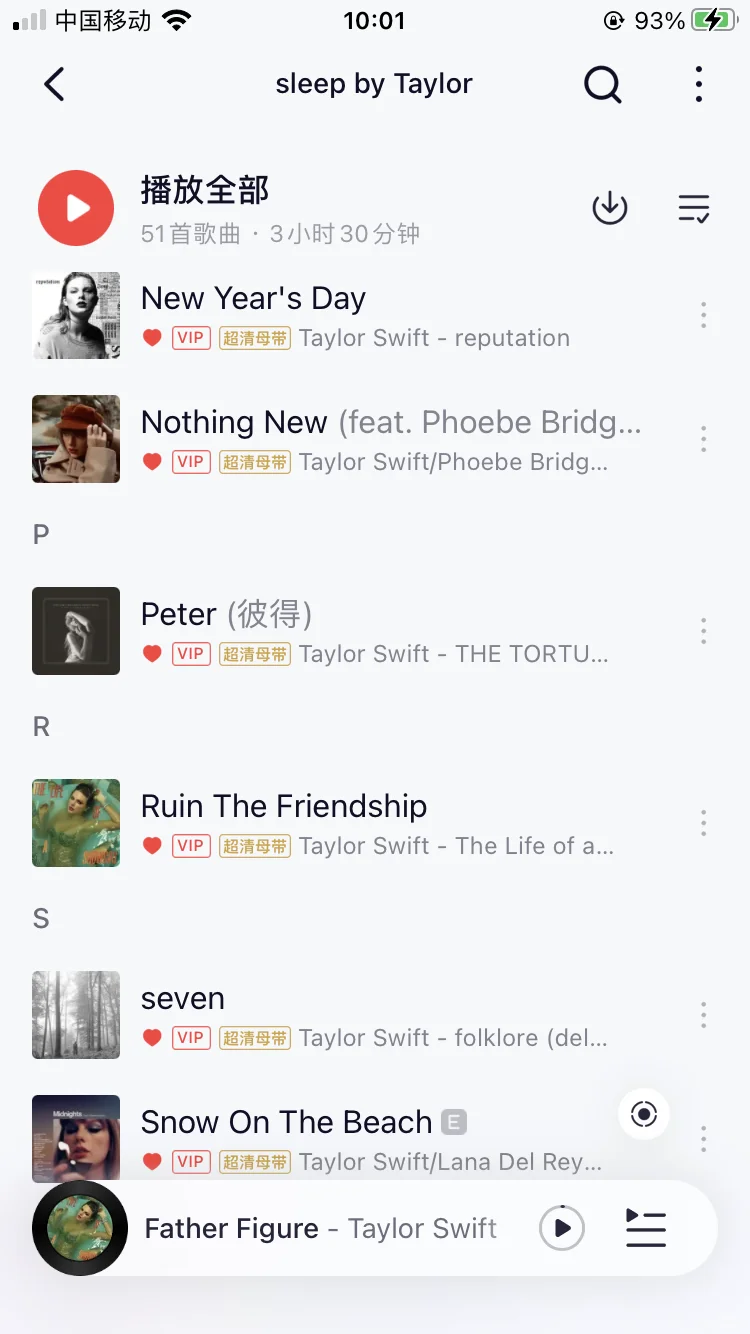Image resolution: width=750 pixels, height=1334 pixels.
Task: Play all 51 songs
Action: [x=76, y=208]
